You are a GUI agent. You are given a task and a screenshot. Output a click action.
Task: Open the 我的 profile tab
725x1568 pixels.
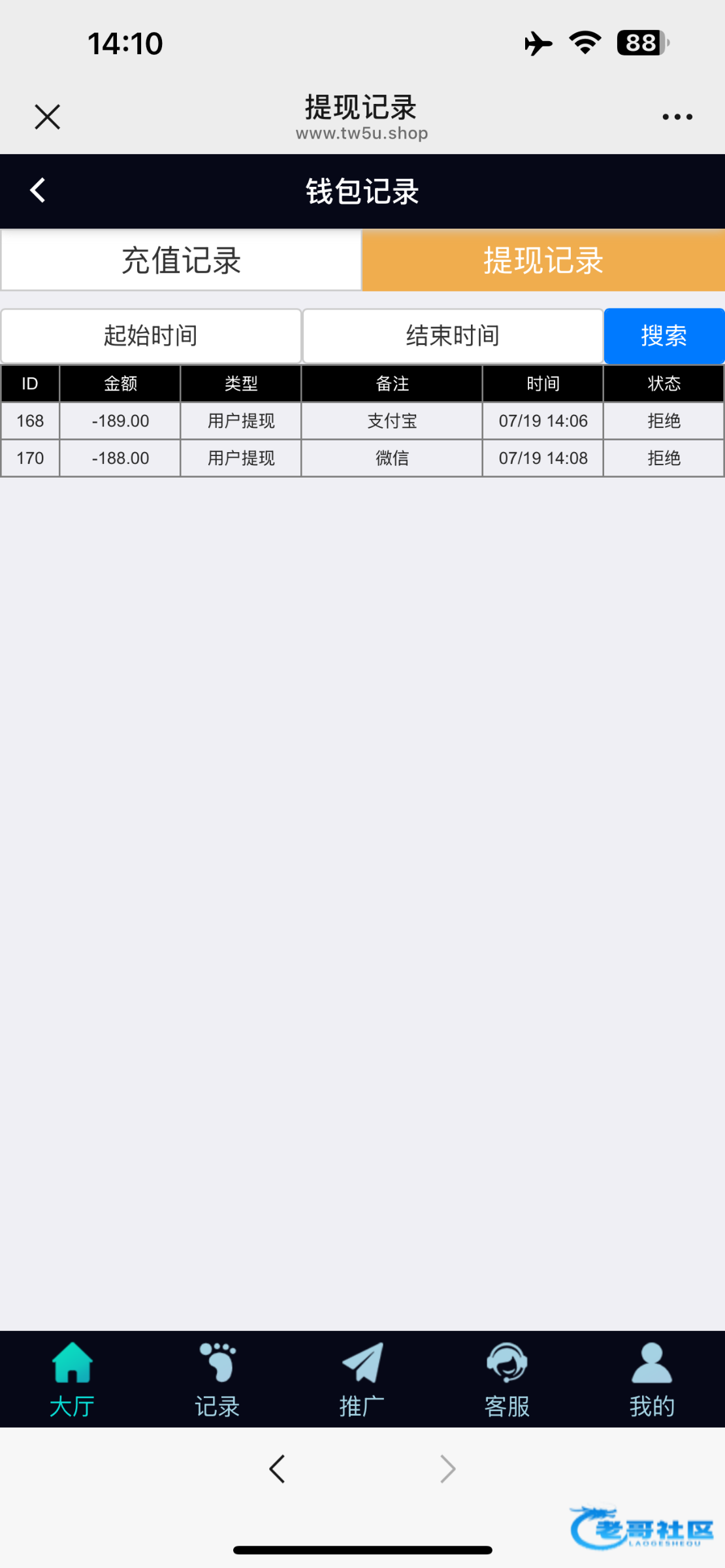click(x=652, y=1379)
